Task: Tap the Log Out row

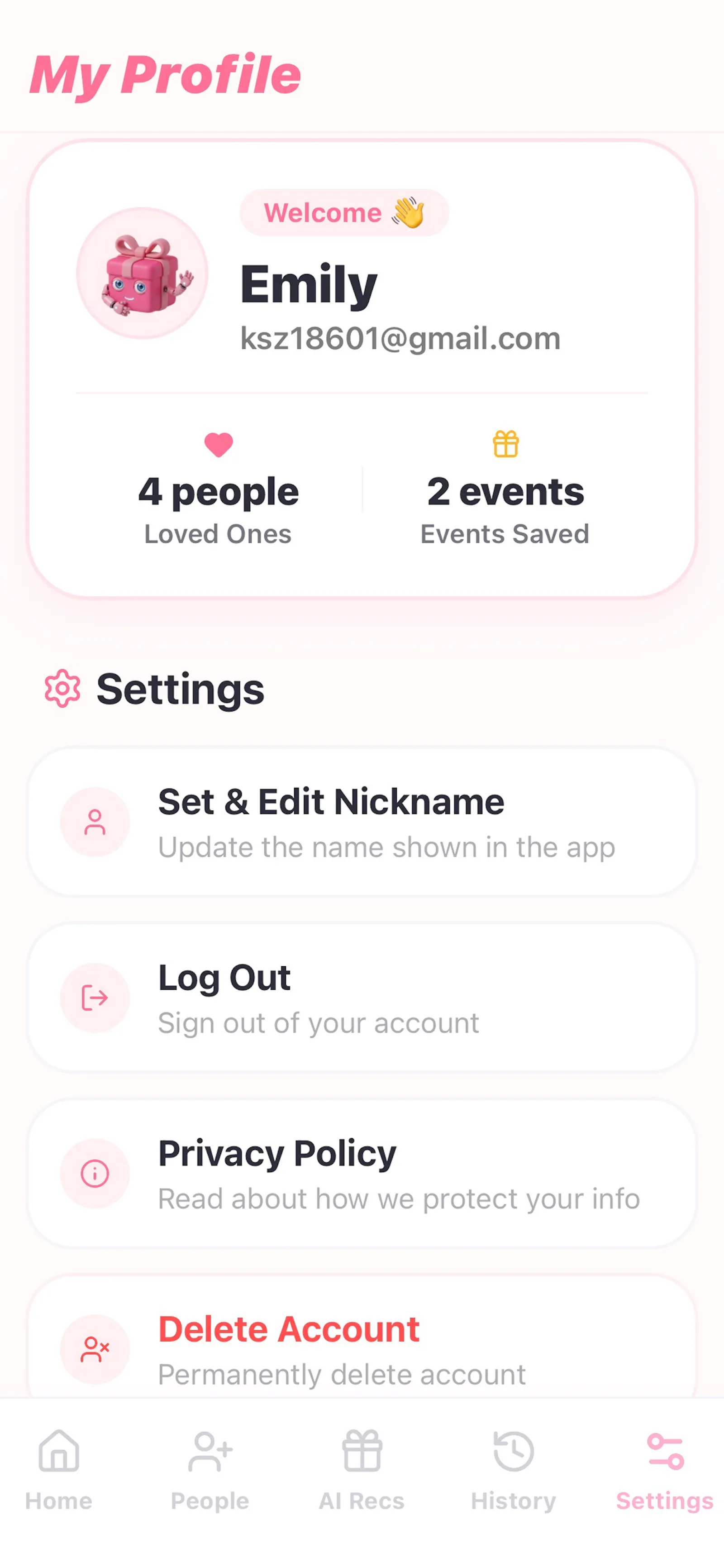Action: (x=362, y=998)
